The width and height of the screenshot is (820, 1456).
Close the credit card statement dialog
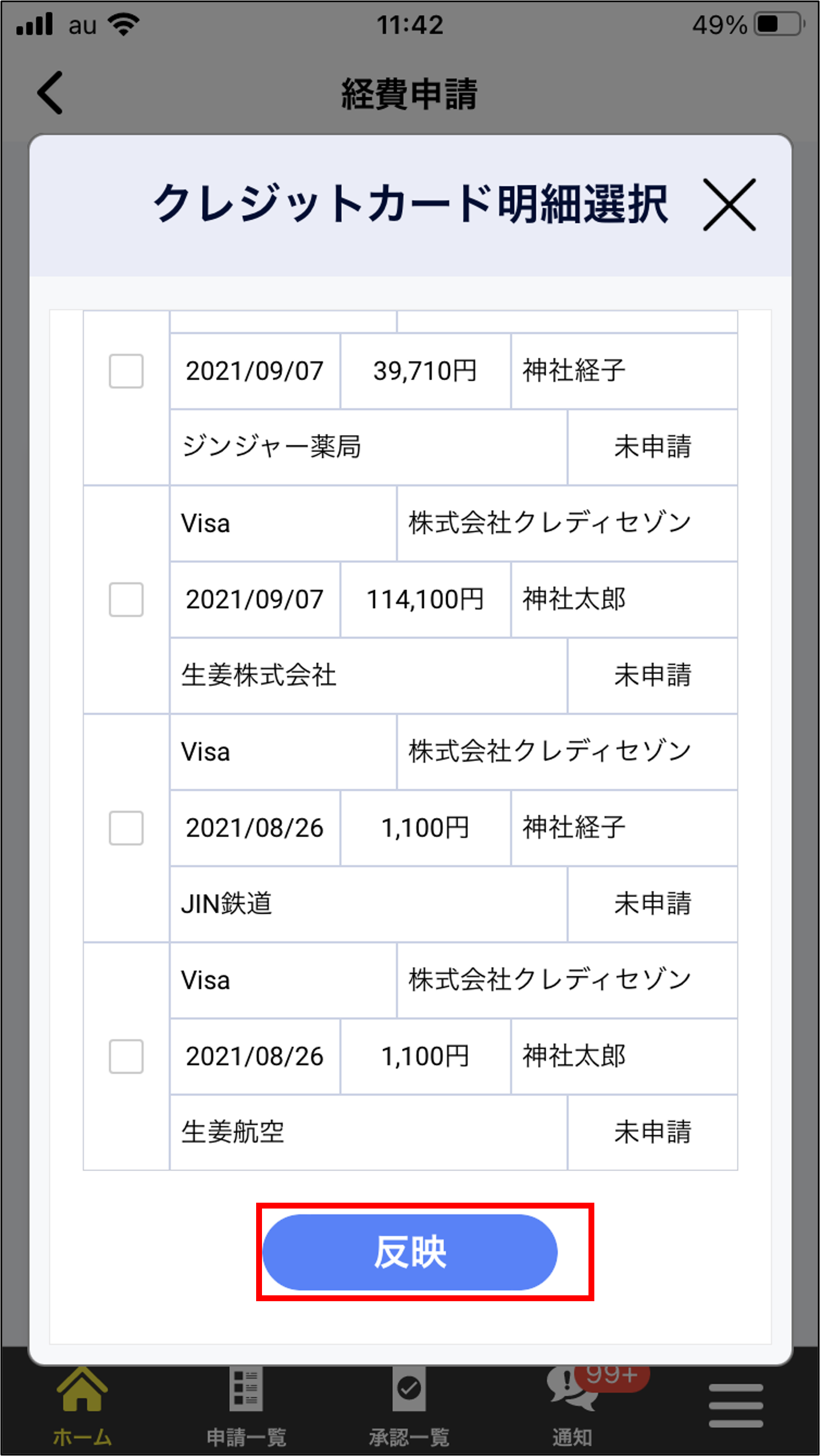(x=729, y=205)
